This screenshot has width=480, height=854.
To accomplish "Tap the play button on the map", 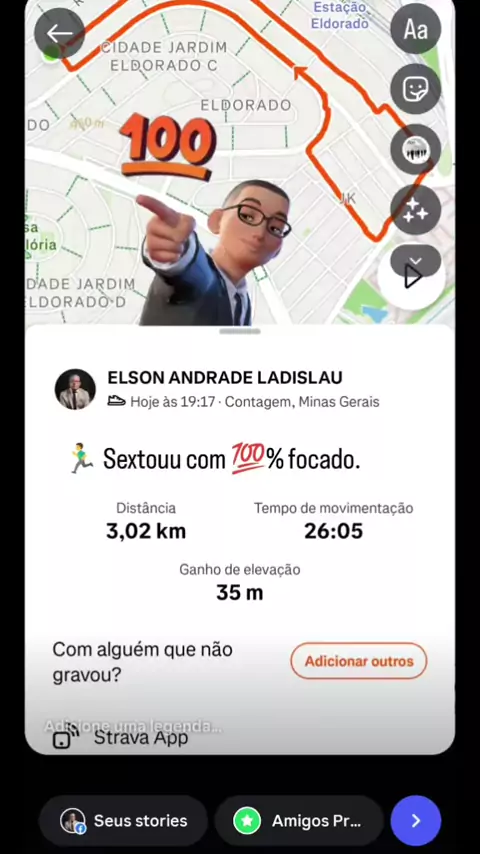I will pyautogui.click(x=412, y=277).
